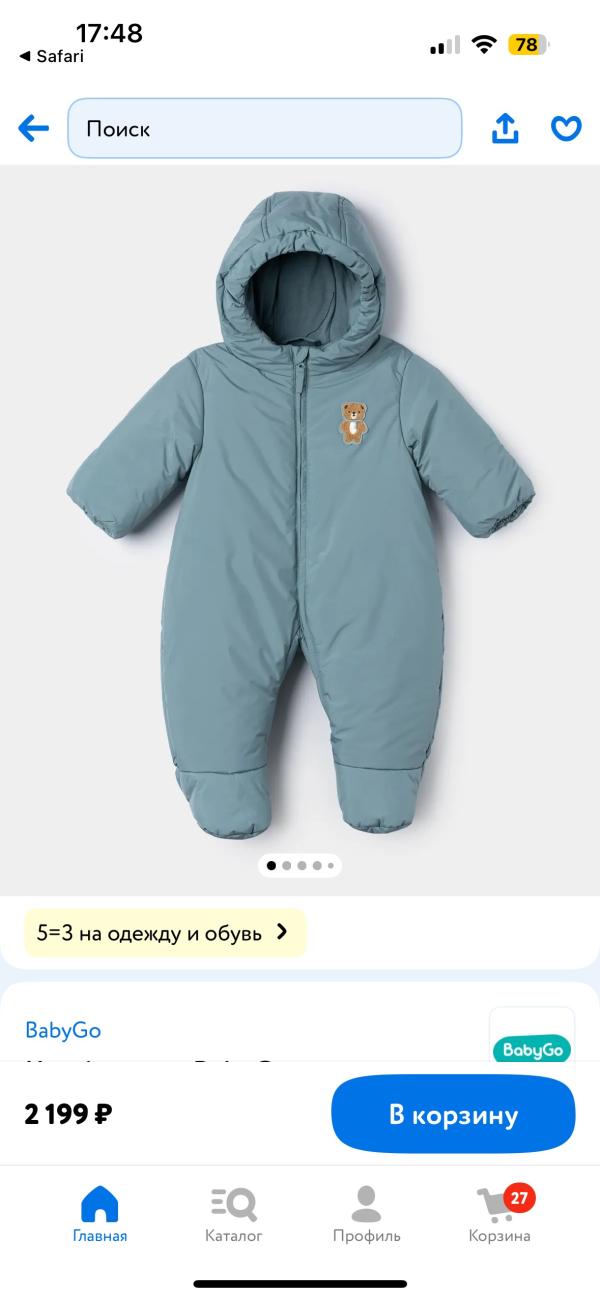Add product to favorites with heart

tap(566, 128)
